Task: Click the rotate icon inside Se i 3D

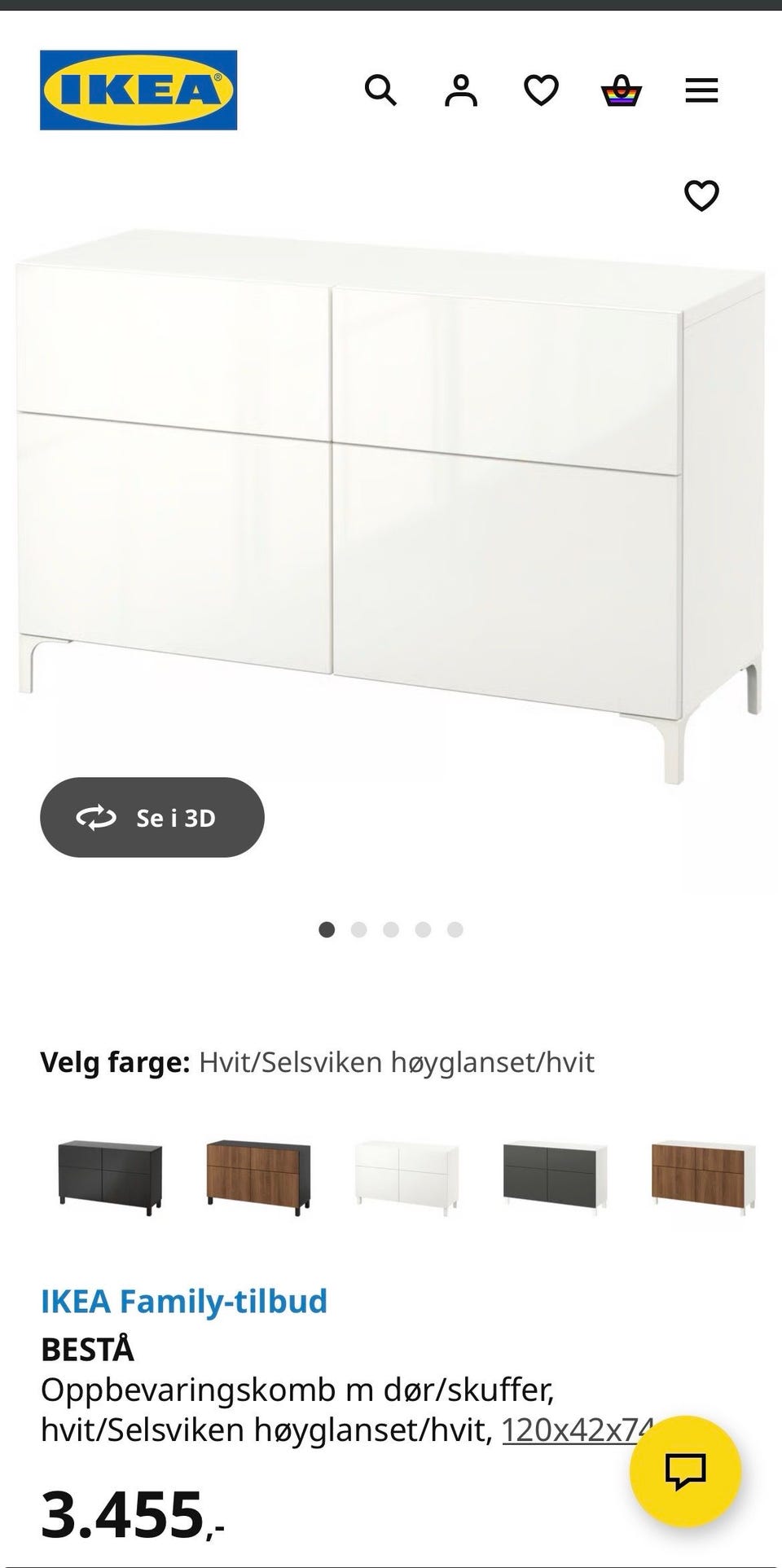Action: click(x=97, y=819)
